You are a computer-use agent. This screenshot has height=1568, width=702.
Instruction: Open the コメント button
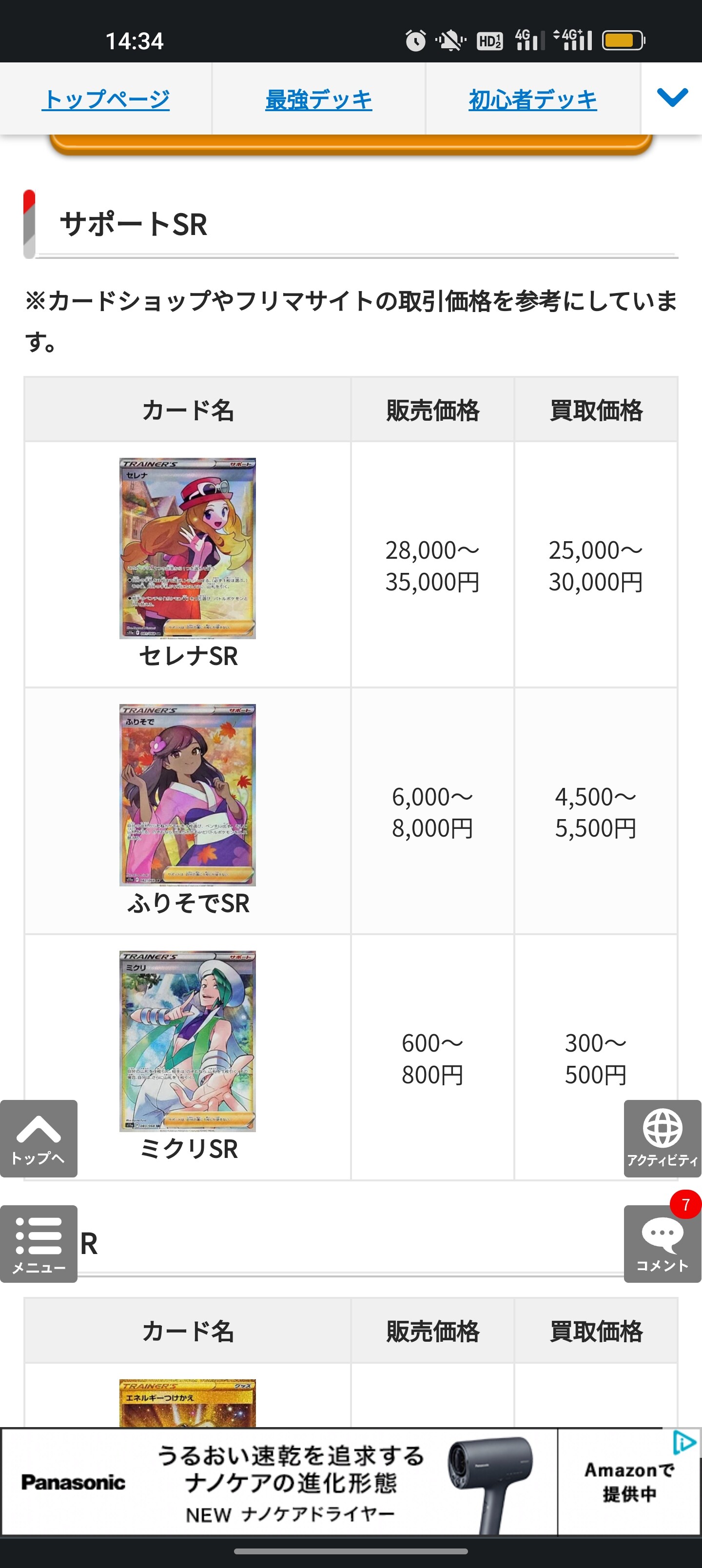663,1244
